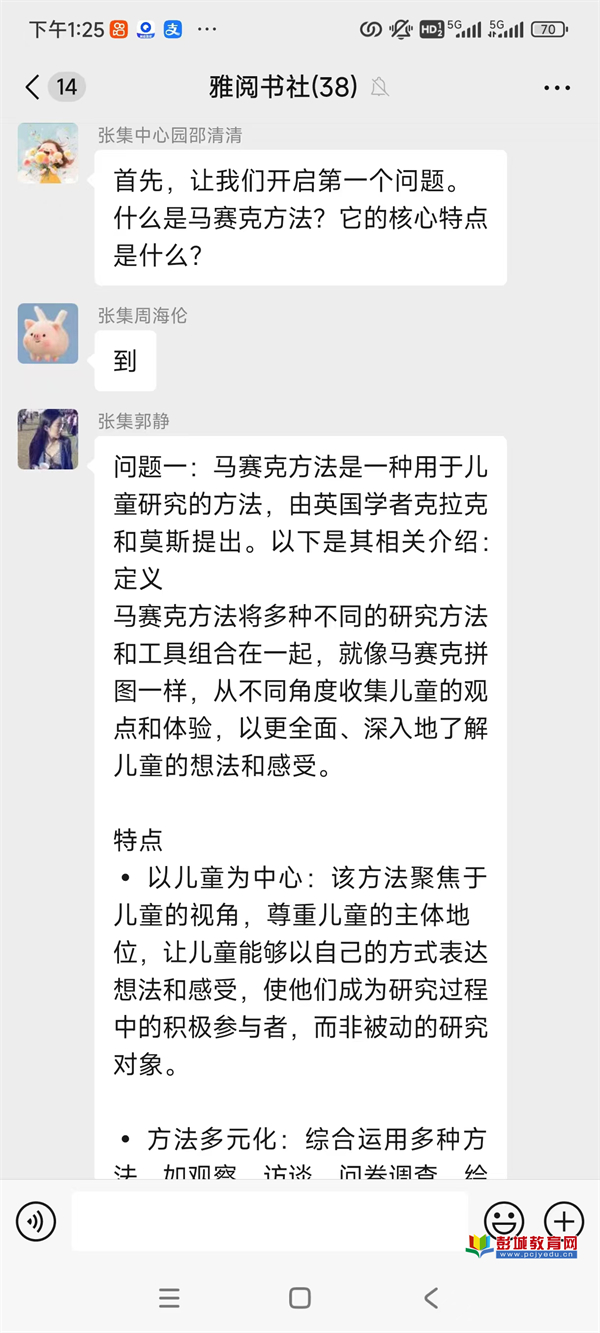Go back to the chat list
The image size is (600, 1333).
pos(33,87)
